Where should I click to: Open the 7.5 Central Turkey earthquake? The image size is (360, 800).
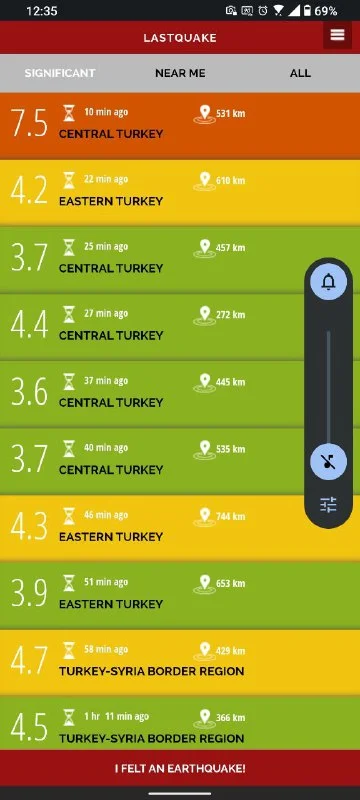click(180, 126)
